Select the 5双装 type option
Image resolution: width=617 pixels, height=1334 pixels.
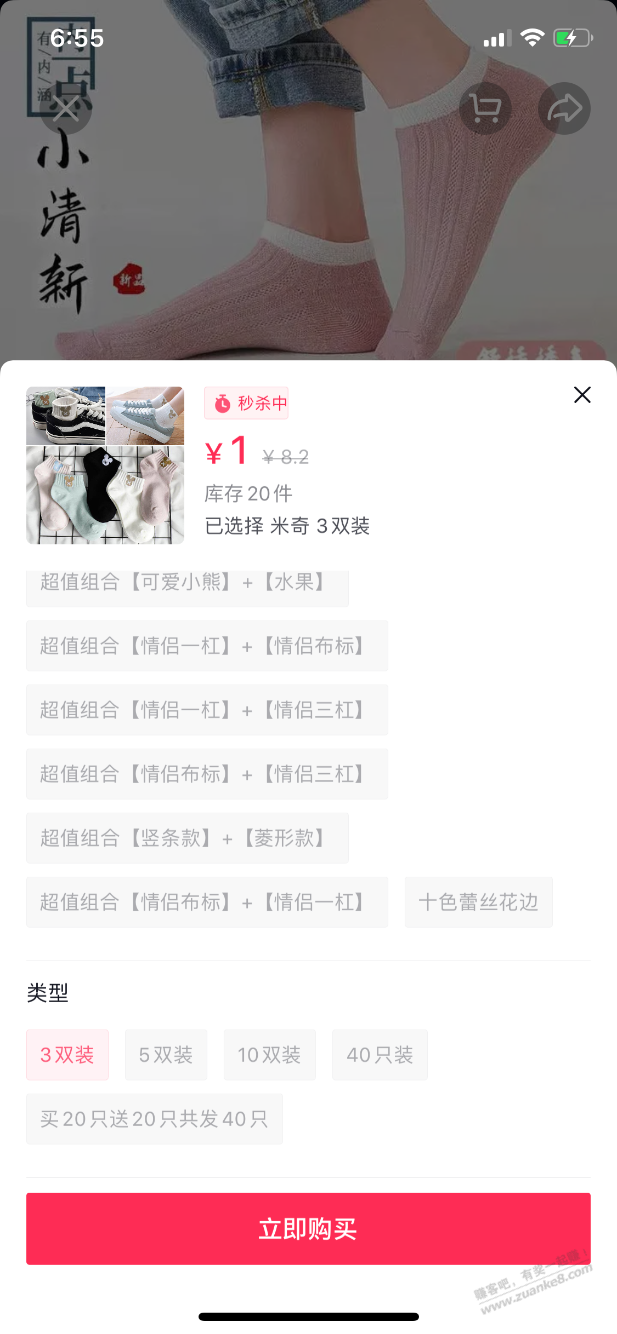click(x=166, y=1055)
